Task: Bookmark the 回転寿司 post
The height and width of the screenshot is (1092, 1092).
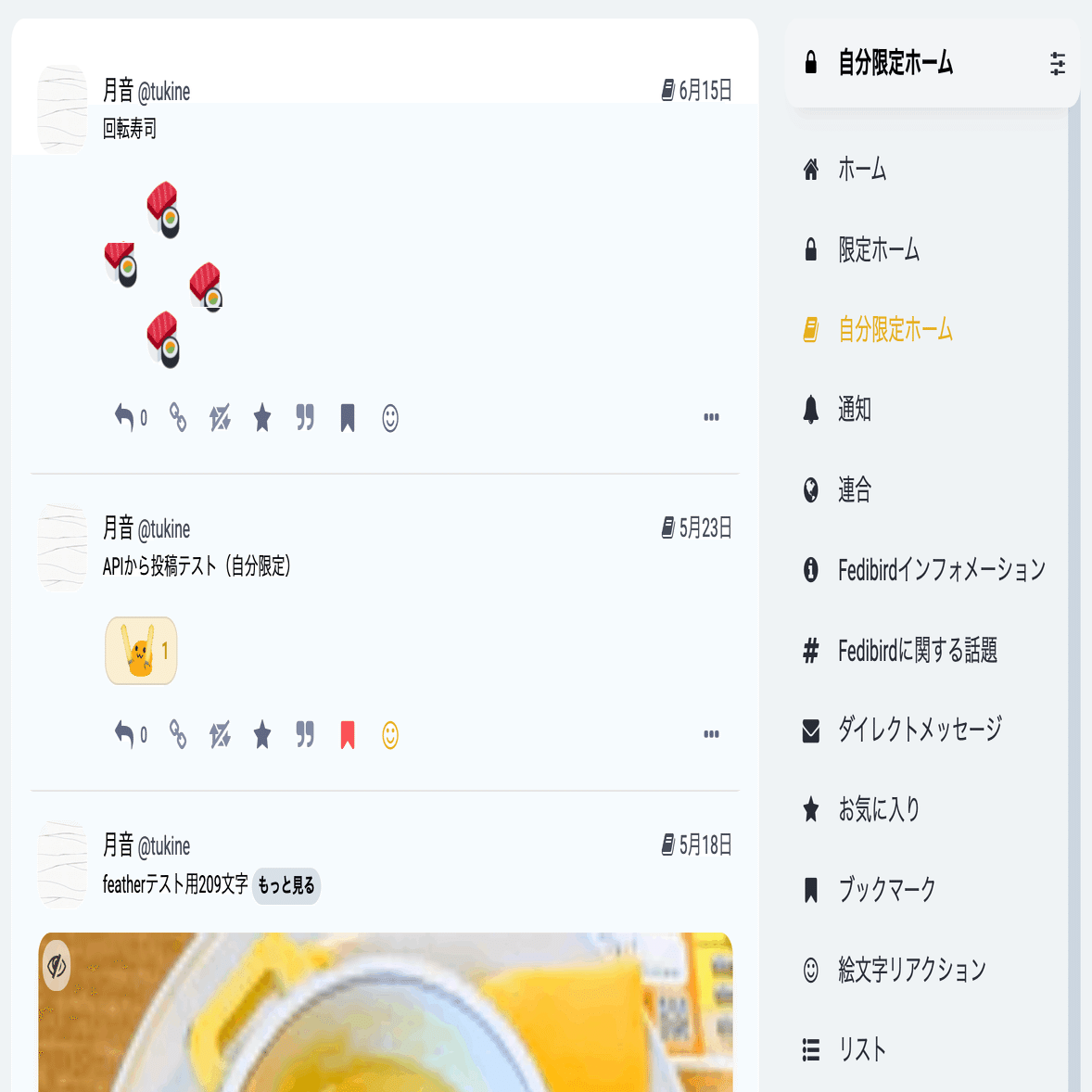Action: click(348, 418)
